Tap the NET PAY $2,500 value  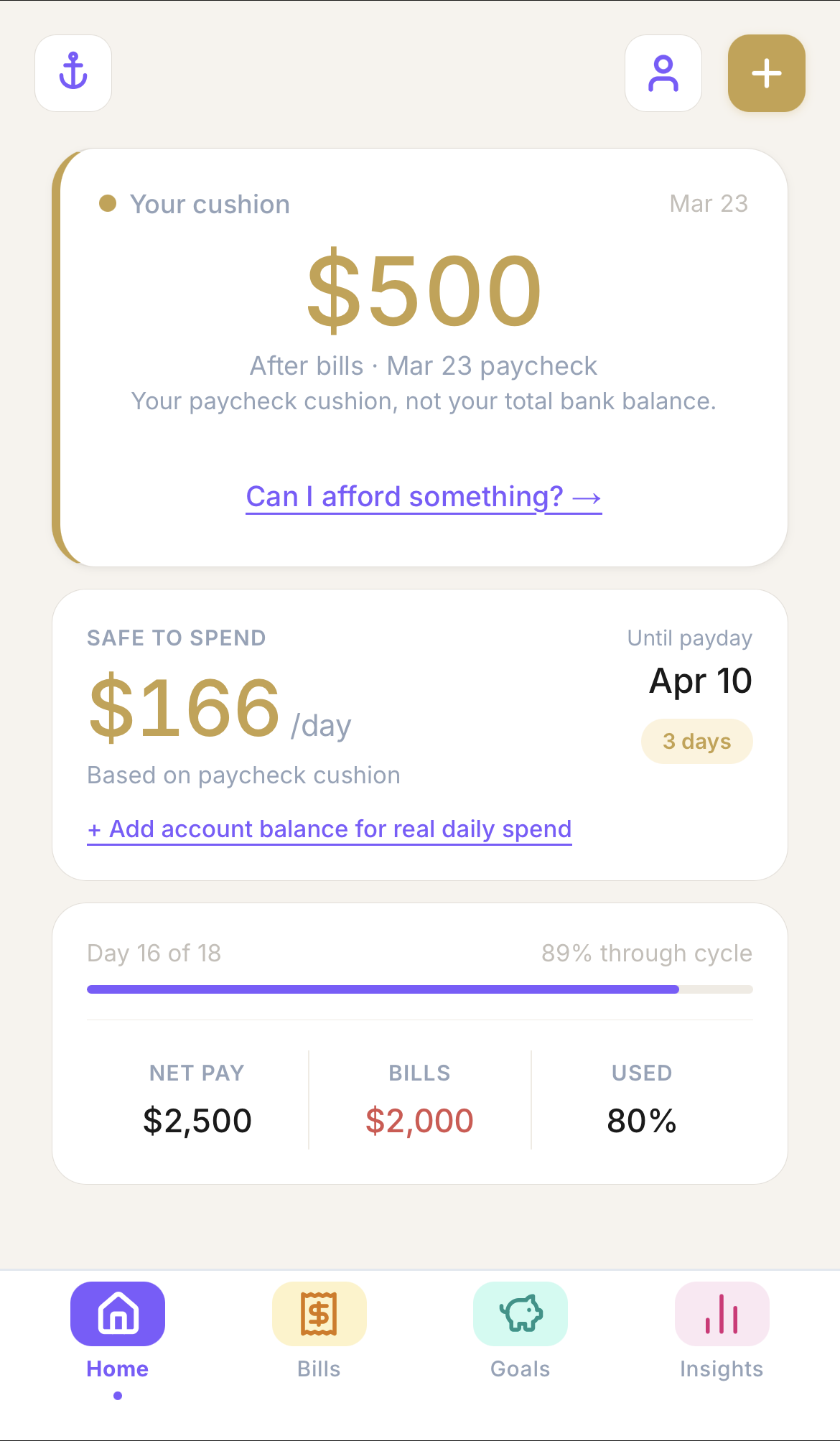197,1120
